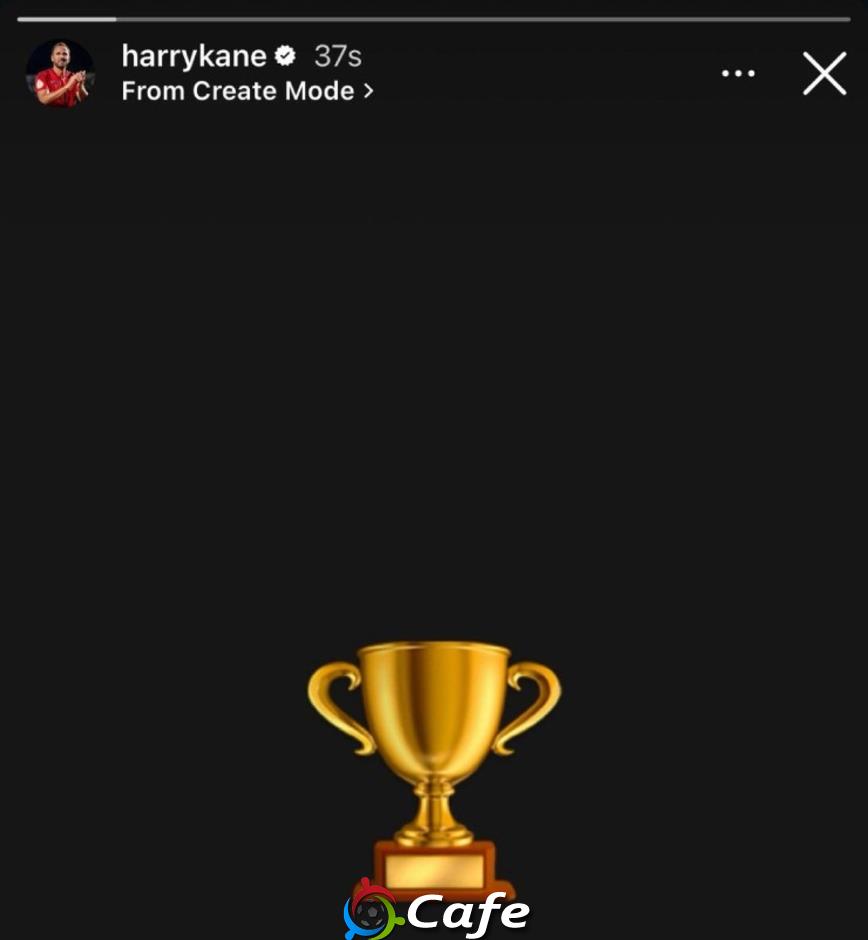The height and width of the screenshot is (940, 868).
Task: Open the From Create Mode link
Action: pyautogui.click(x=246, y=91)
